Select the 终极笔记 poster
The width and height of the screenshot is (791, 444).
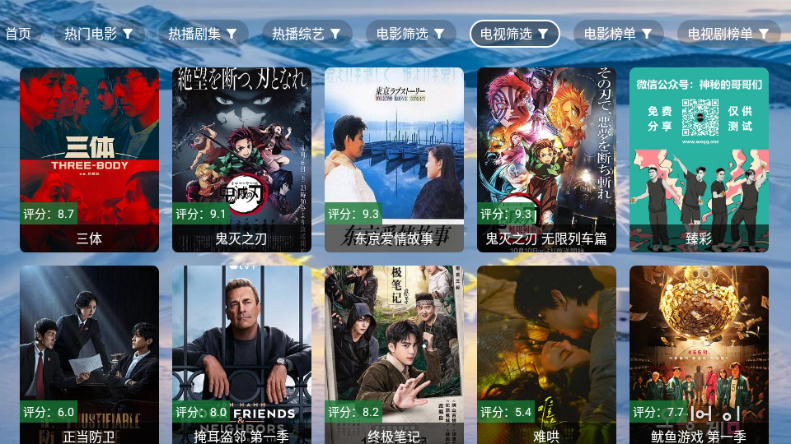point(394,355)
